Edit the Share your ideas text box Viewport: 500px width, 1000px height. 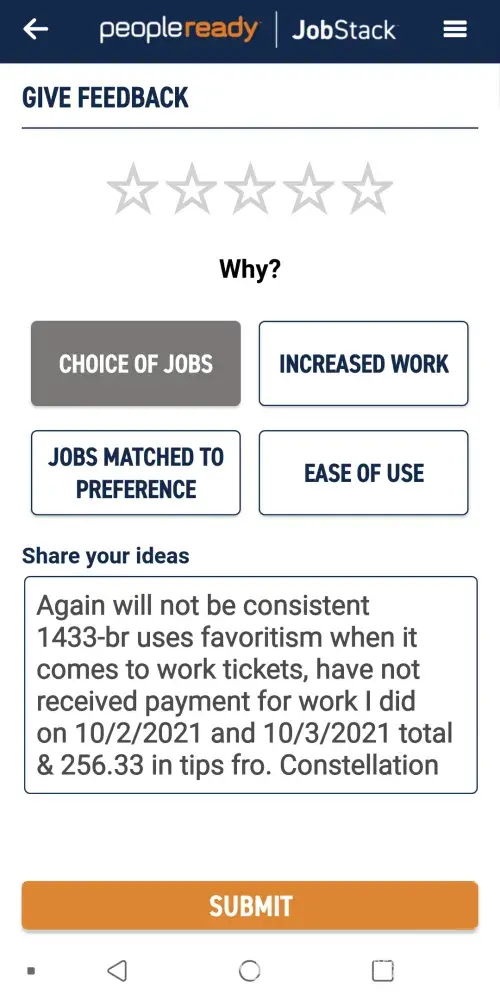(x=251, y=685)
